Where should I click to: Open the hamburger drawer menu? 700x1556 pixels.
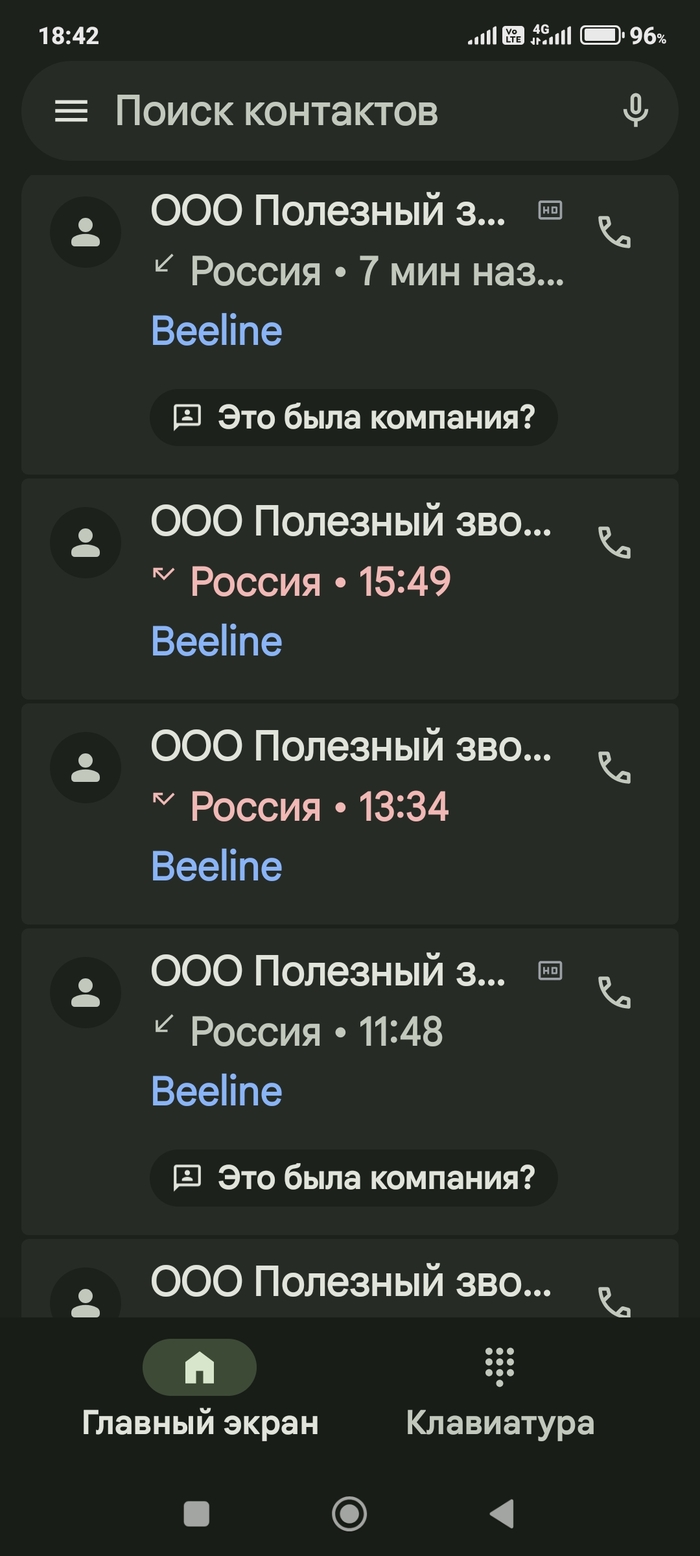[71, 111]
